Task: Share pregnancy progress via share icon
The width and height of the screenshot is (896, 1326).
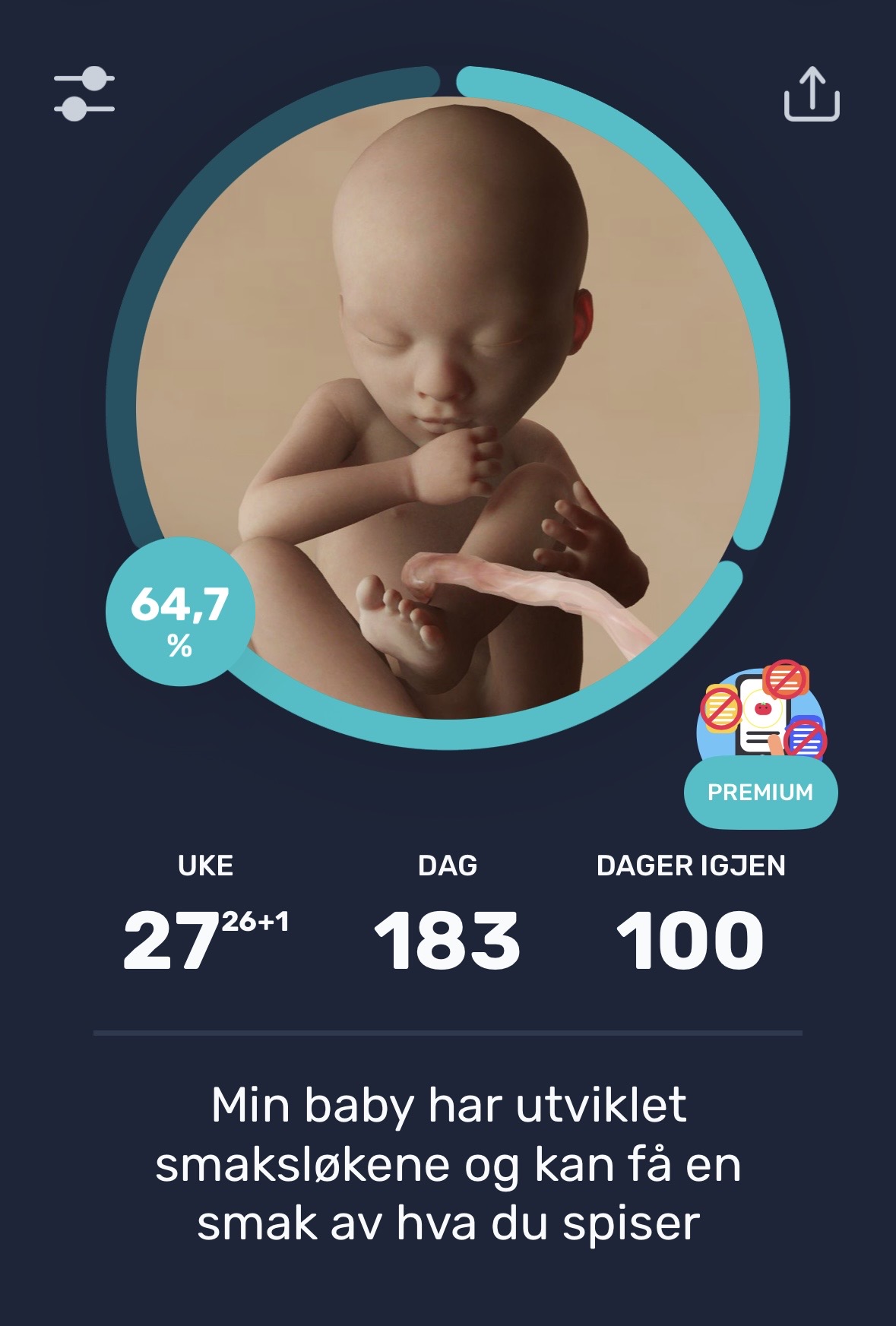Action: pos(812,94)
